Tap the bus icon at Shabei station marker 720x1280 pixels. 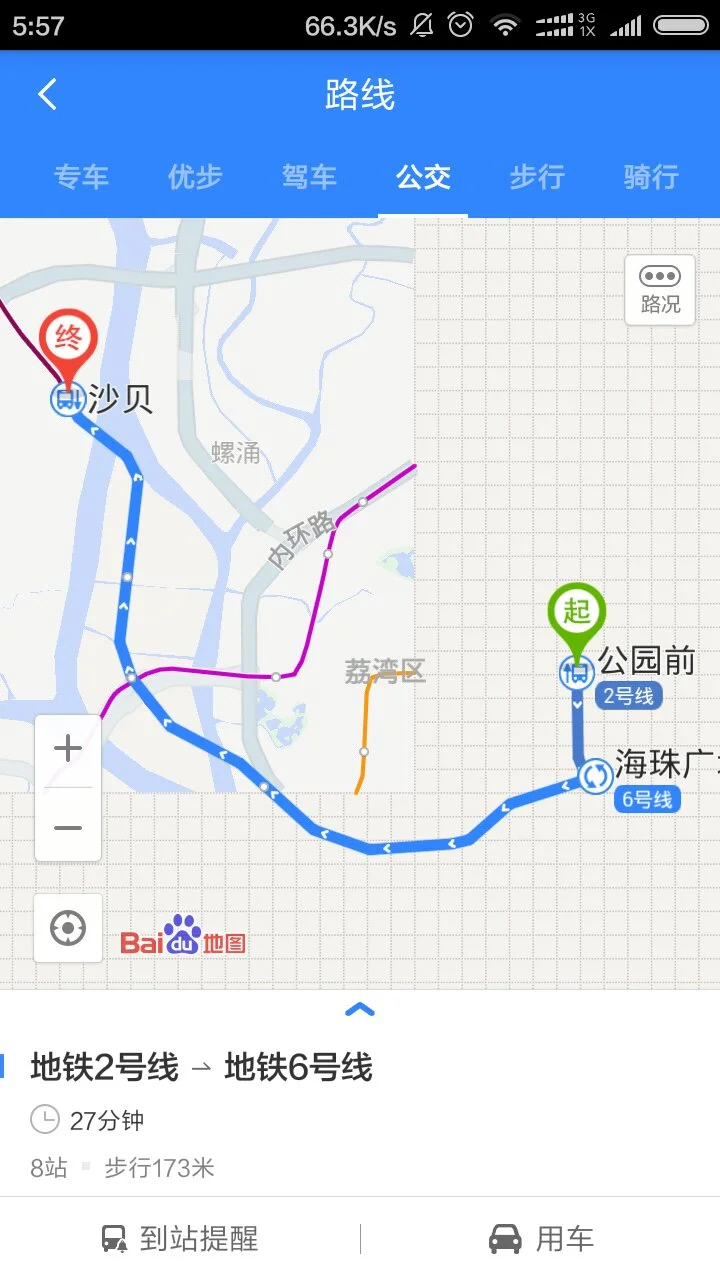coord(66,399)
